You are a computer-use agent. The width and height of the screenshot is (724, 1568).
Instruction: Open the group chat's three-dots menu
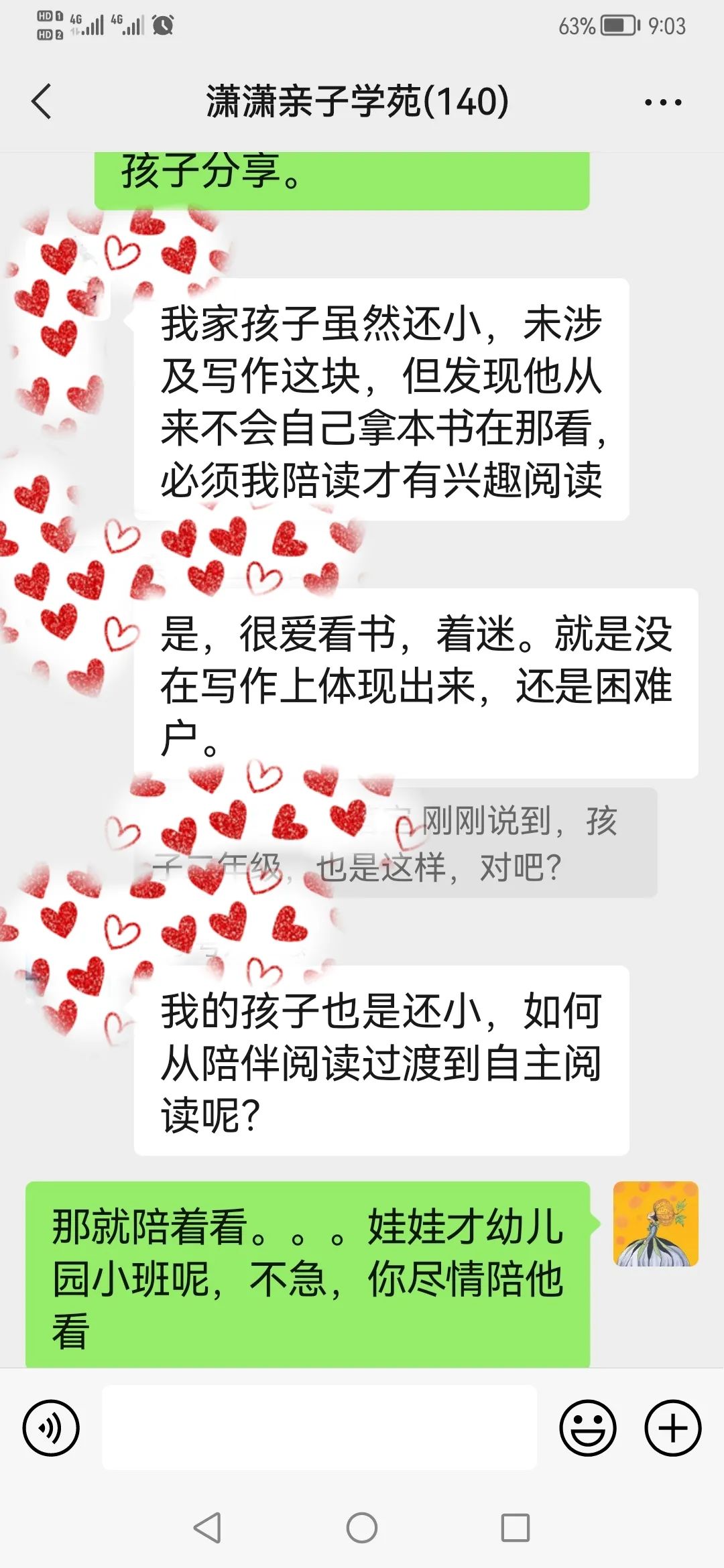point(662,103)
